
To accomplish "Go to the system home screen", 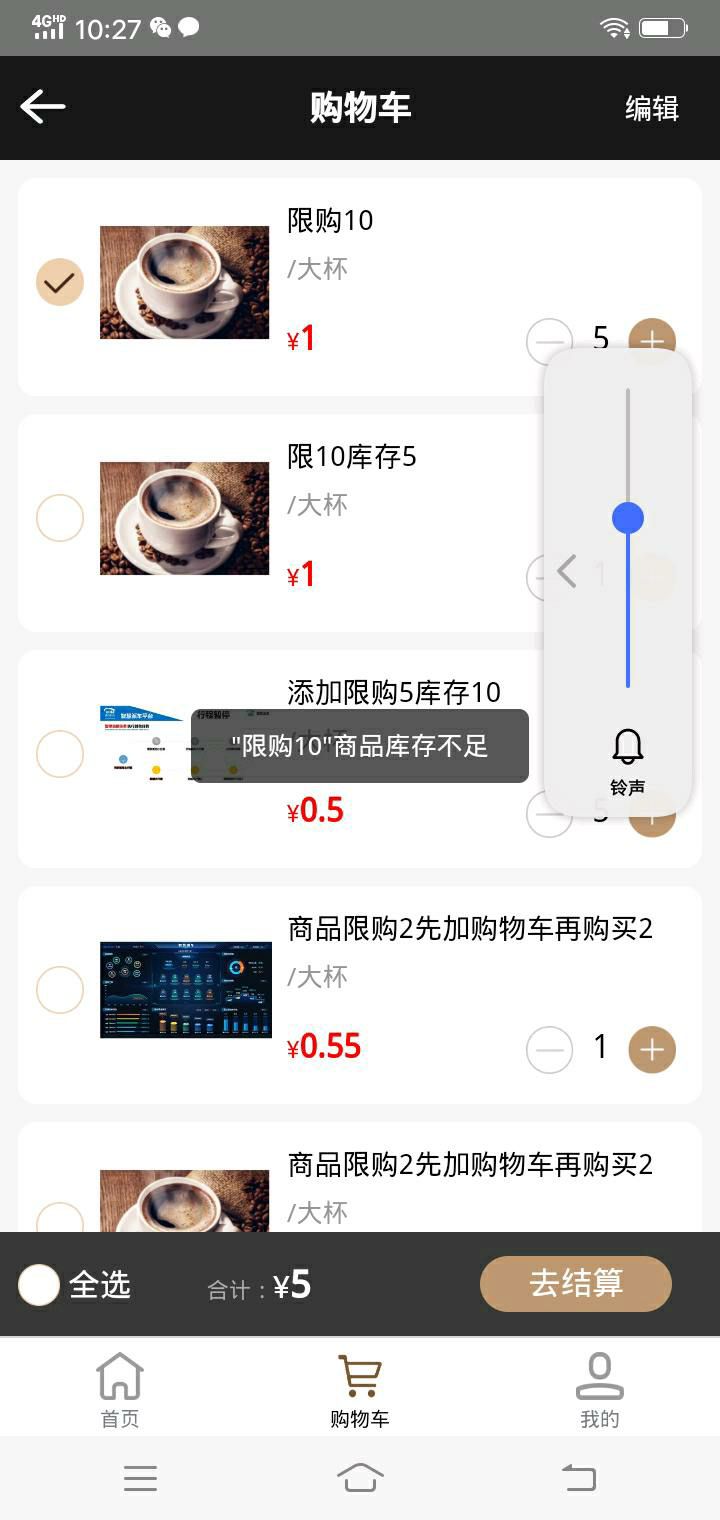I will tap(360, 1478).
